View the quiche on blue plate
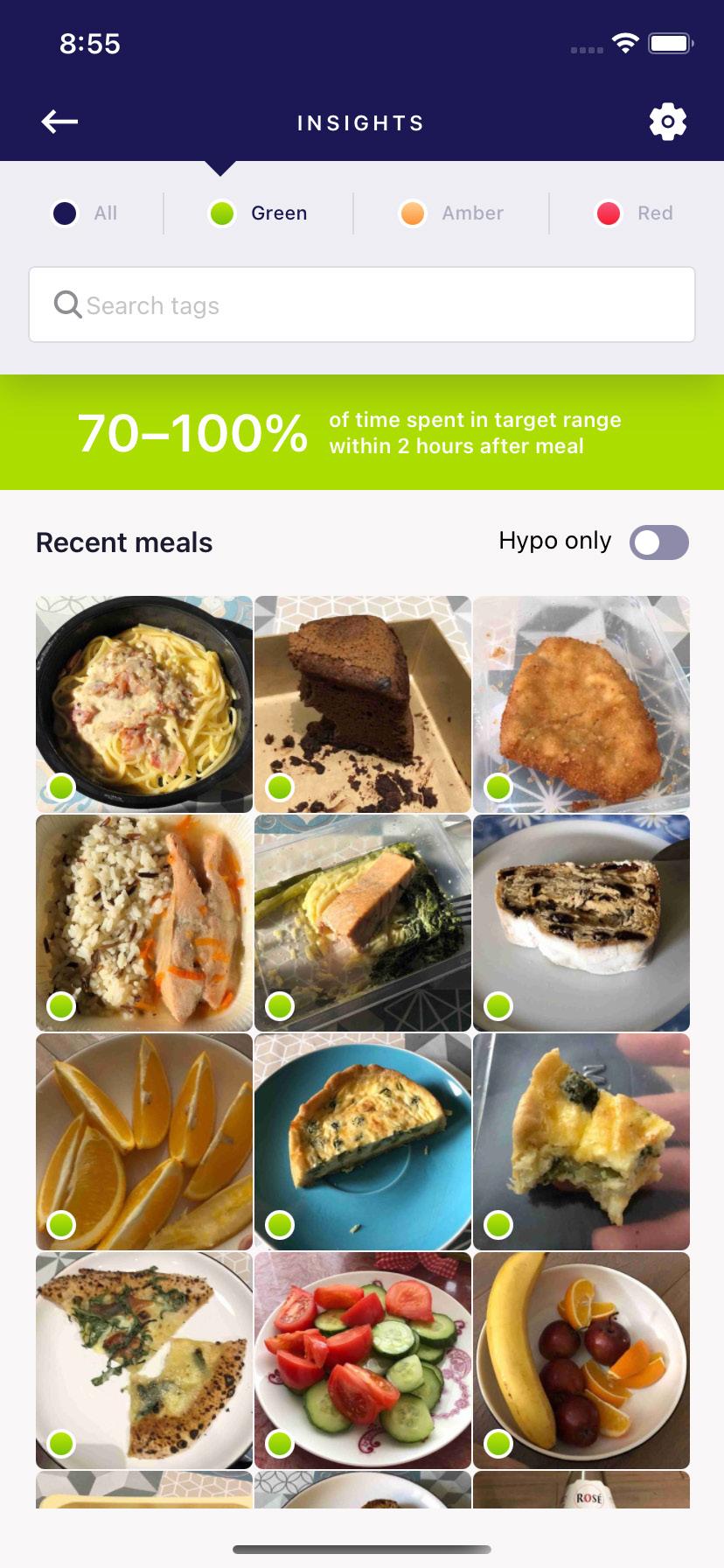The width and height of the screenshot is (724, 1568). [x=363, y=1142]
